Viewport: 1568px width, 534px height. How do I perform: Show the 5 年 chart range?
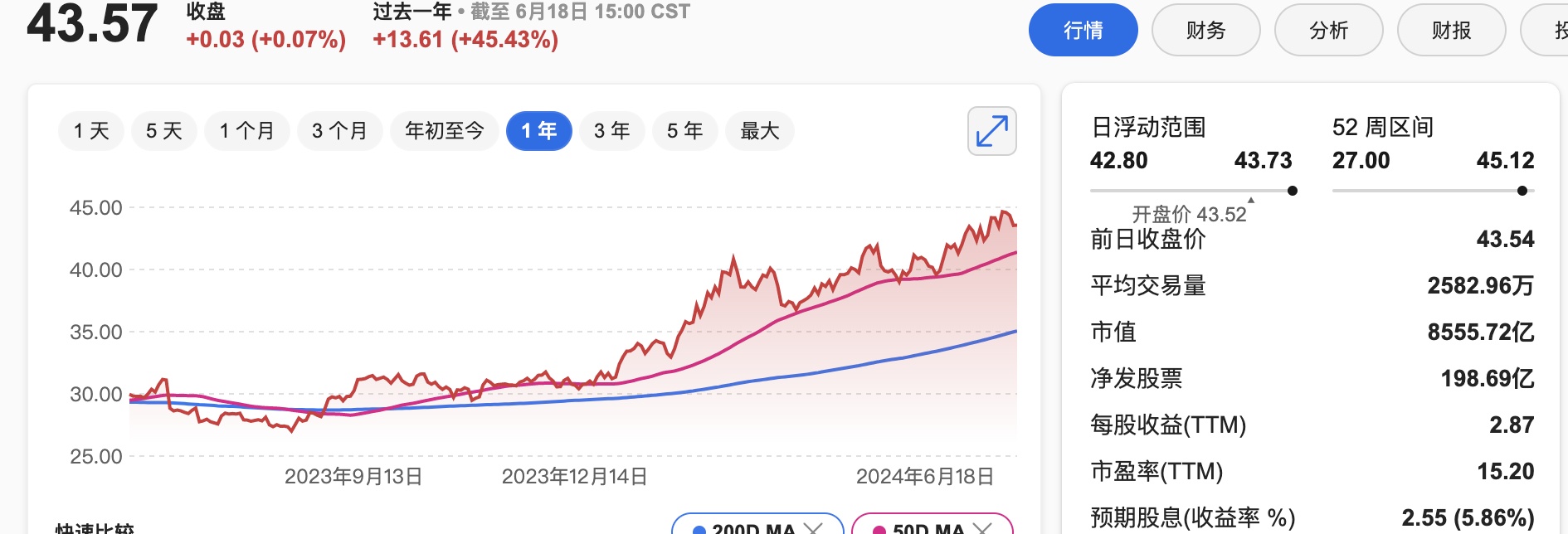pyautogui.click(x=684, y=131)
